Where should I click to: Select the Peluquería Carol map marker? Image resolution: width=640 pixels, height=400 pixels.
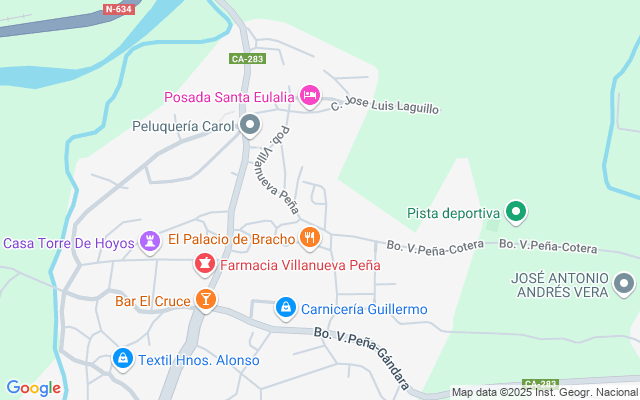coord(250,125)
